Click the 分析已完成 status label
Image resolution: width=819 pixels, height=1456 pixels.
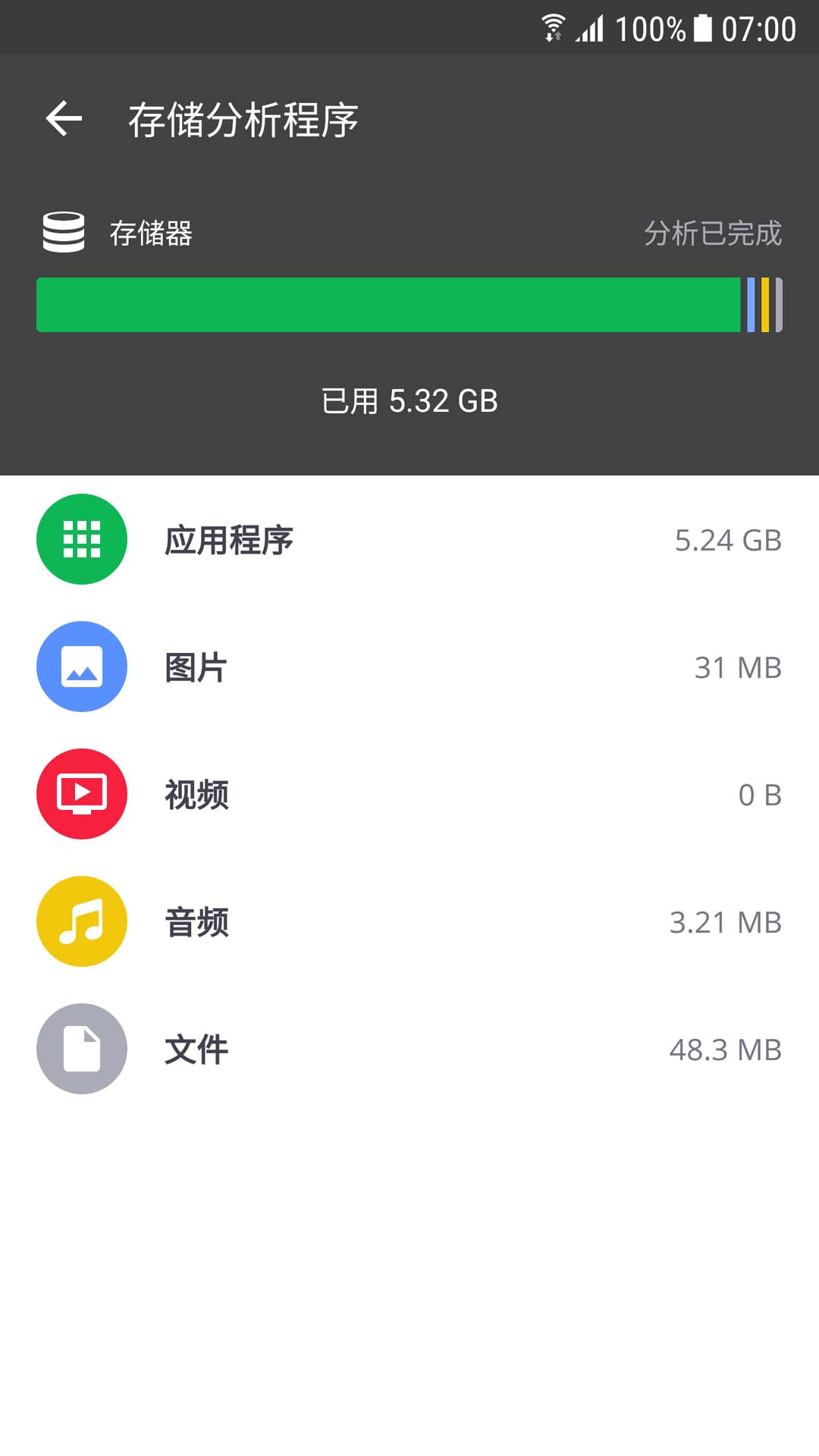pyautogui.click(x=711, y=234)
